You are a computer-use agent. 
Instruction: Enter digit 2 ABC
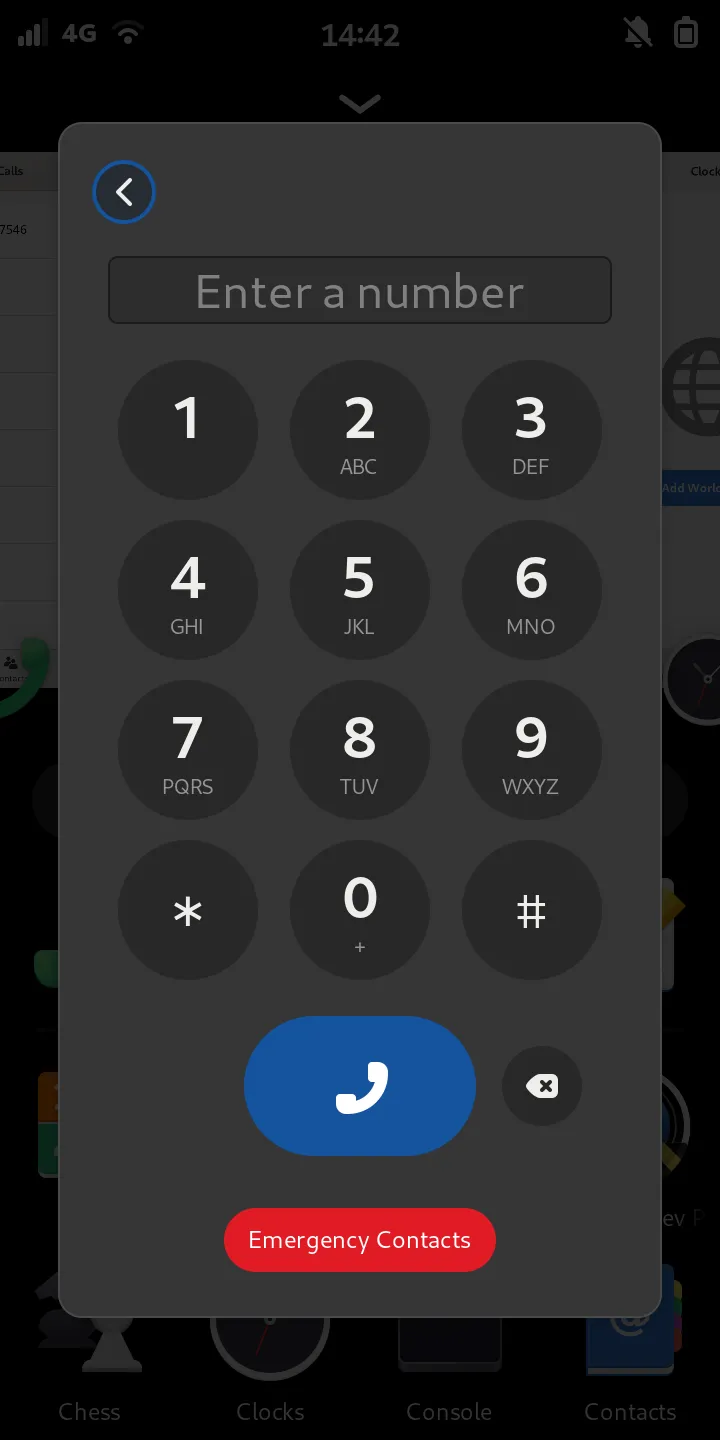[x=360, y=430]
